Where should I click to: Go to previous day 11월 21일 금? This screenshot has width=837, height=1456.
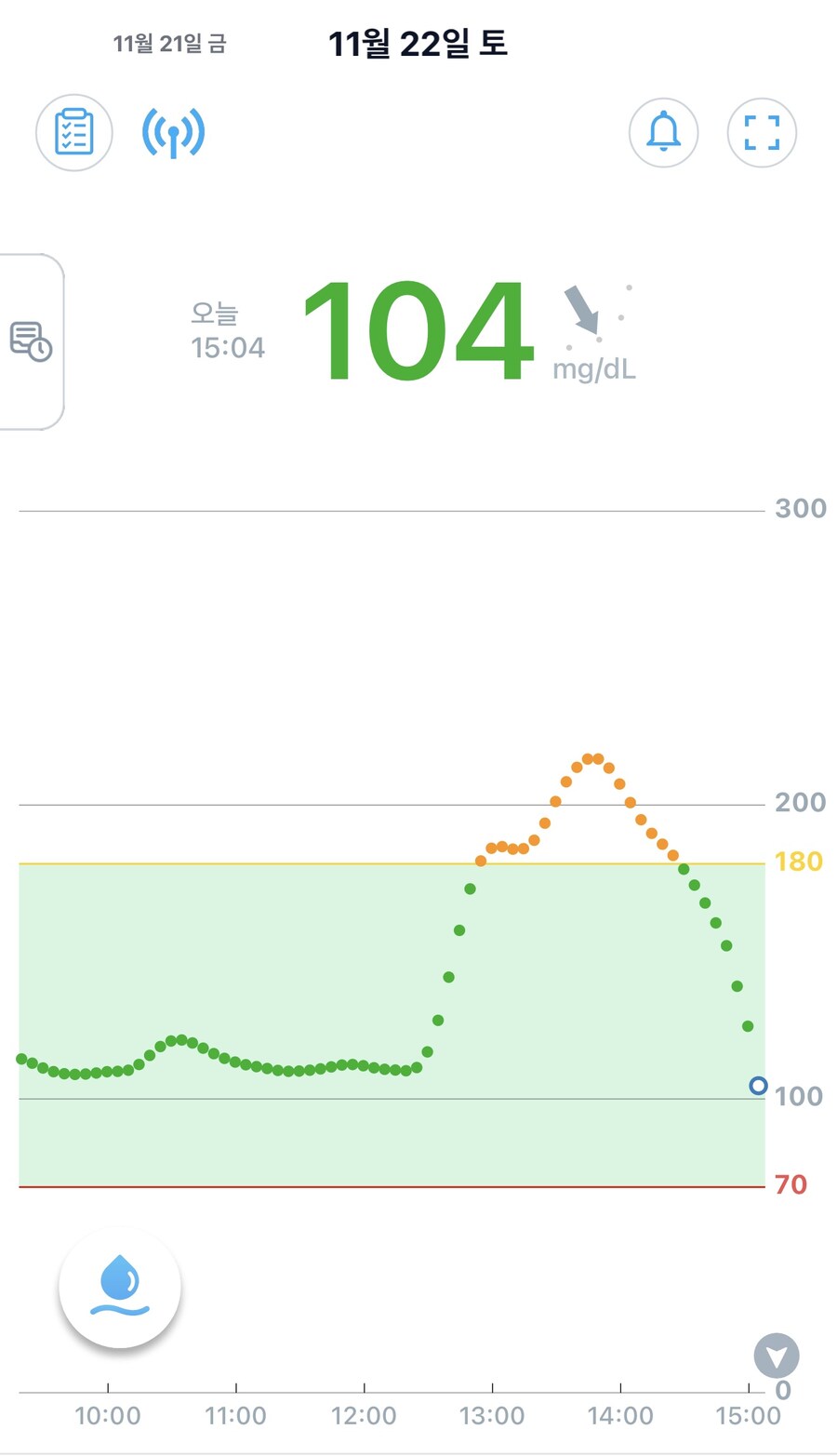pos(169,44)
